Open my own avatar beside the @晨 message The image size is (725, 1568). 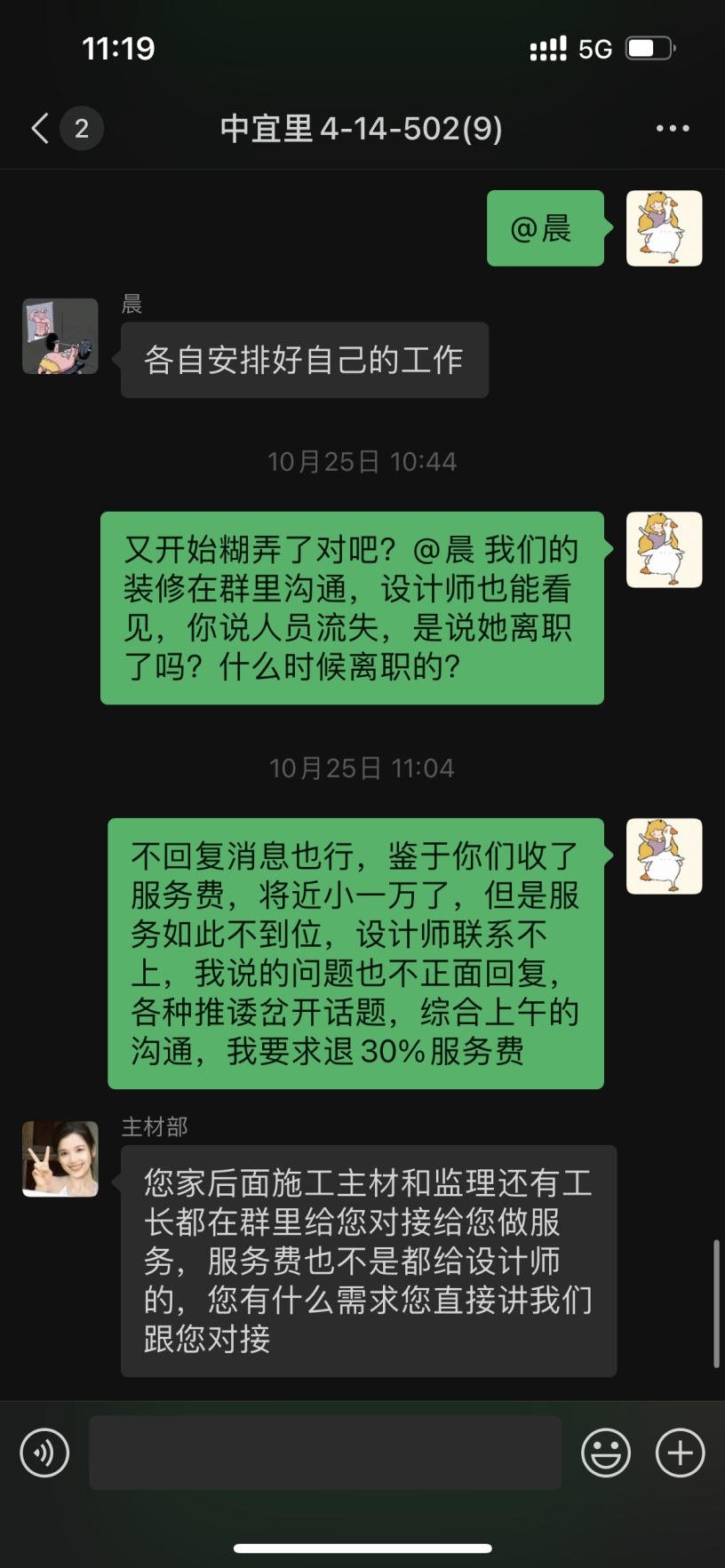pyautogui.click(x=665, y=228)
